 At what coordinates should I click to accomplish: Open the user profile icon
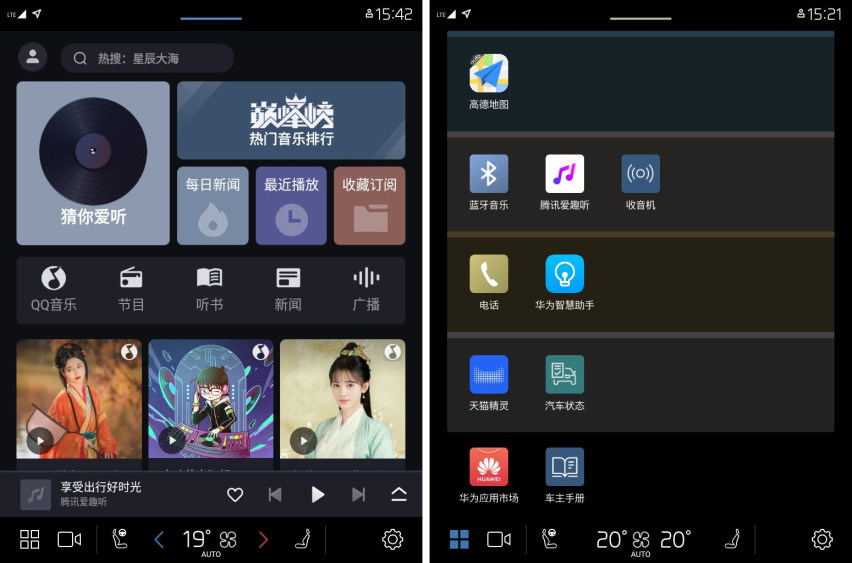33,57
